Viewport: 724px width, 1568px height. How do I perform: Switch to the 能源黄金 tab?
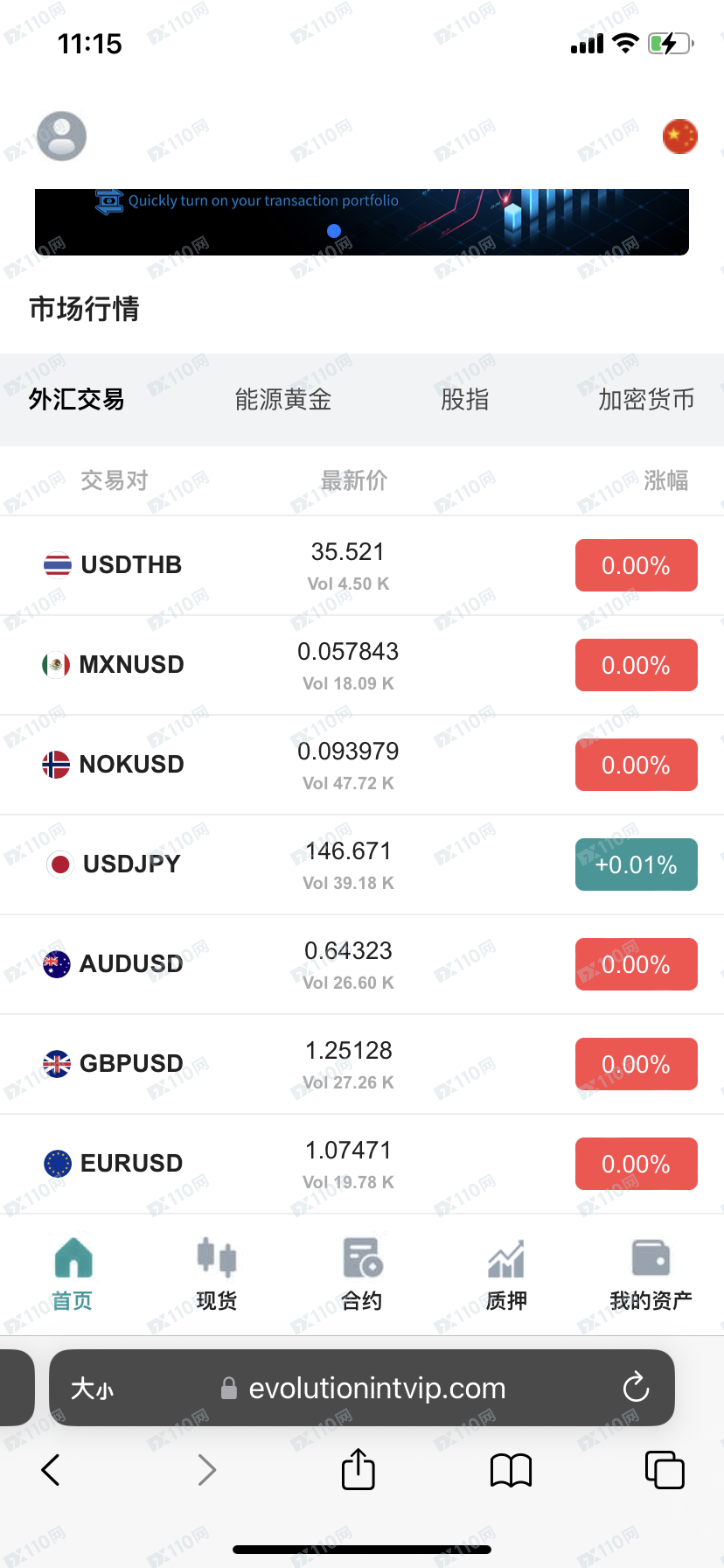[283, 400]
